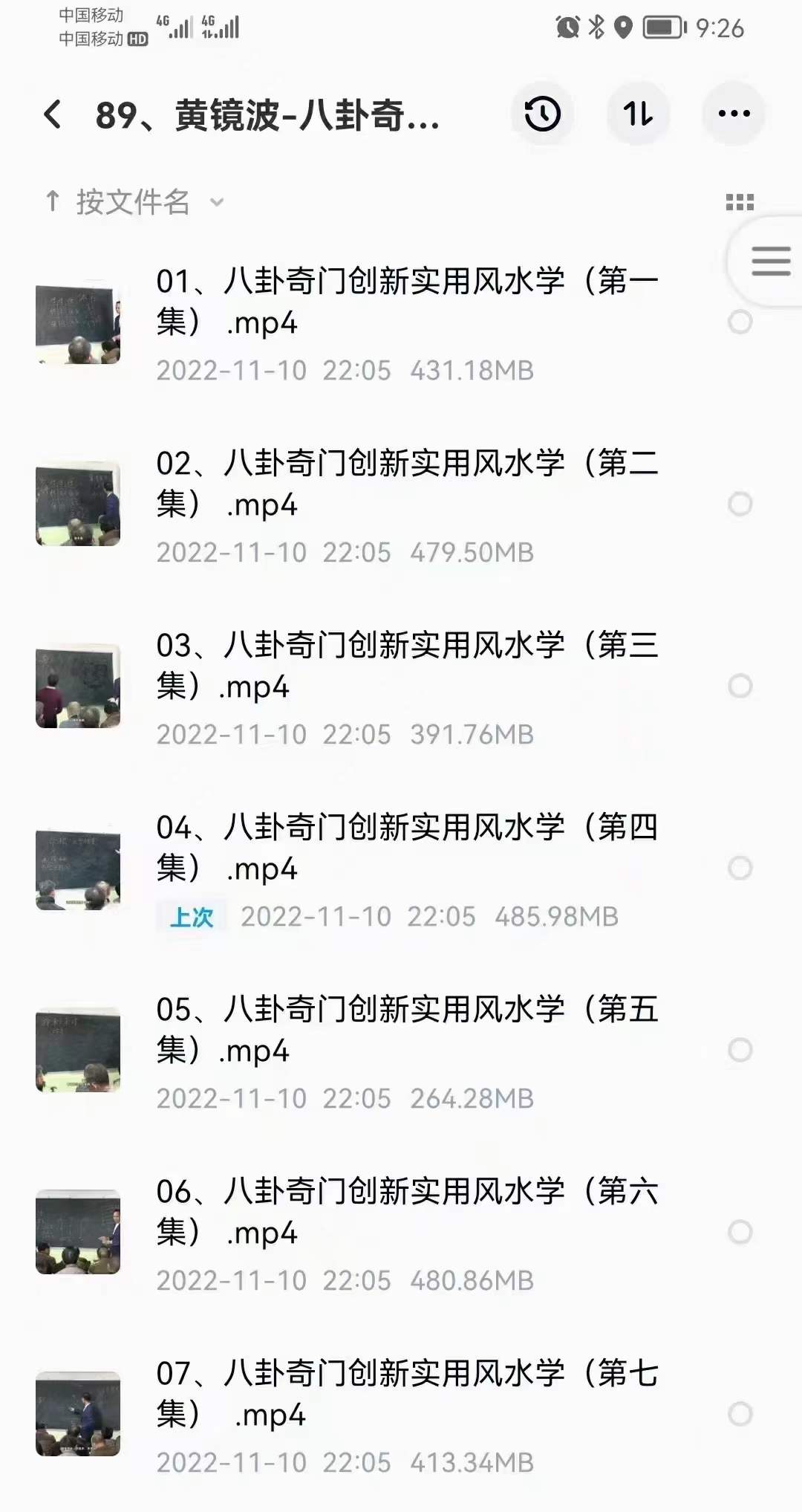Viewport: 802px width, 1512px height.
Task: Choose the circle next to 06 第六集
Action: click(740, 1232)
